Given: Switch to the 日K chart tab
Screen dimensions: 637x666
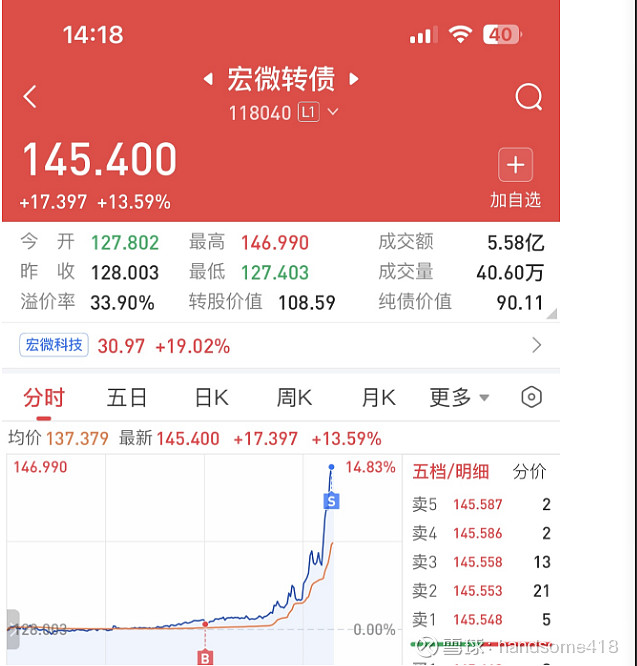Looking at the screenshot, I should [x=211, y=398].
